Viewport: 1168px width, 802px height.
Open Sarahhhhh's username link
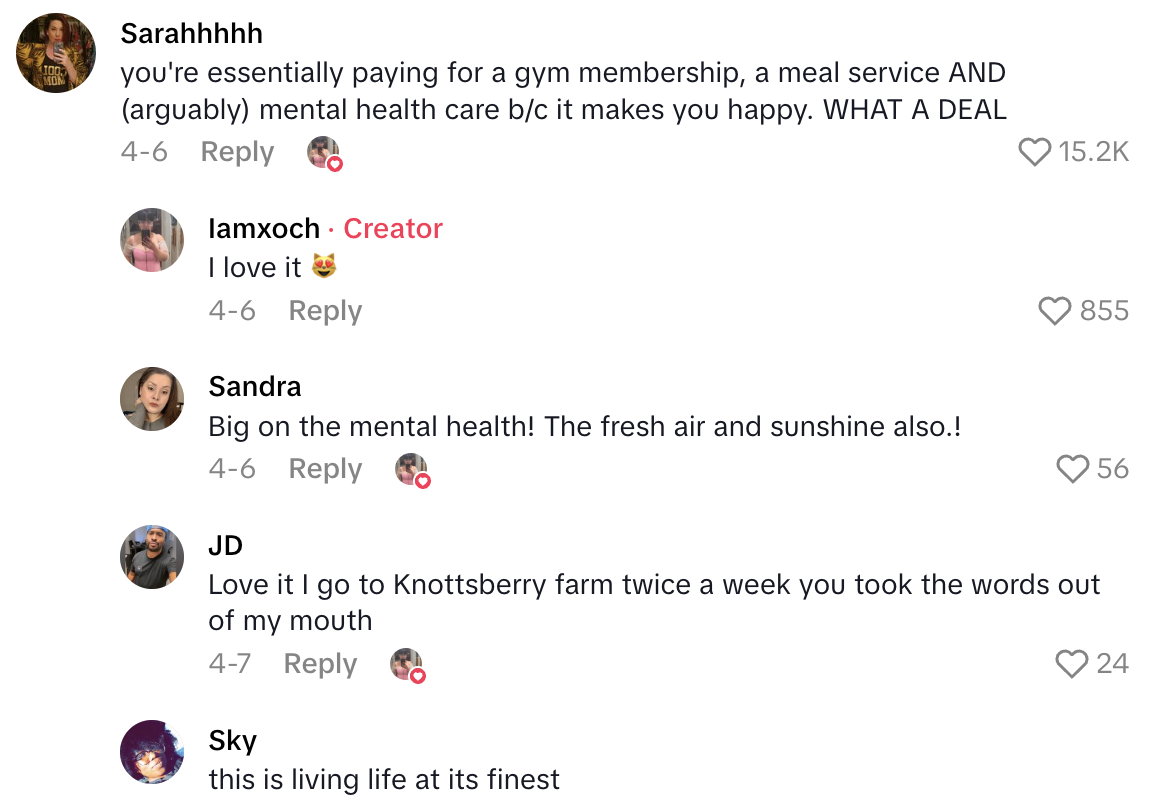click(x=191, y=33)
